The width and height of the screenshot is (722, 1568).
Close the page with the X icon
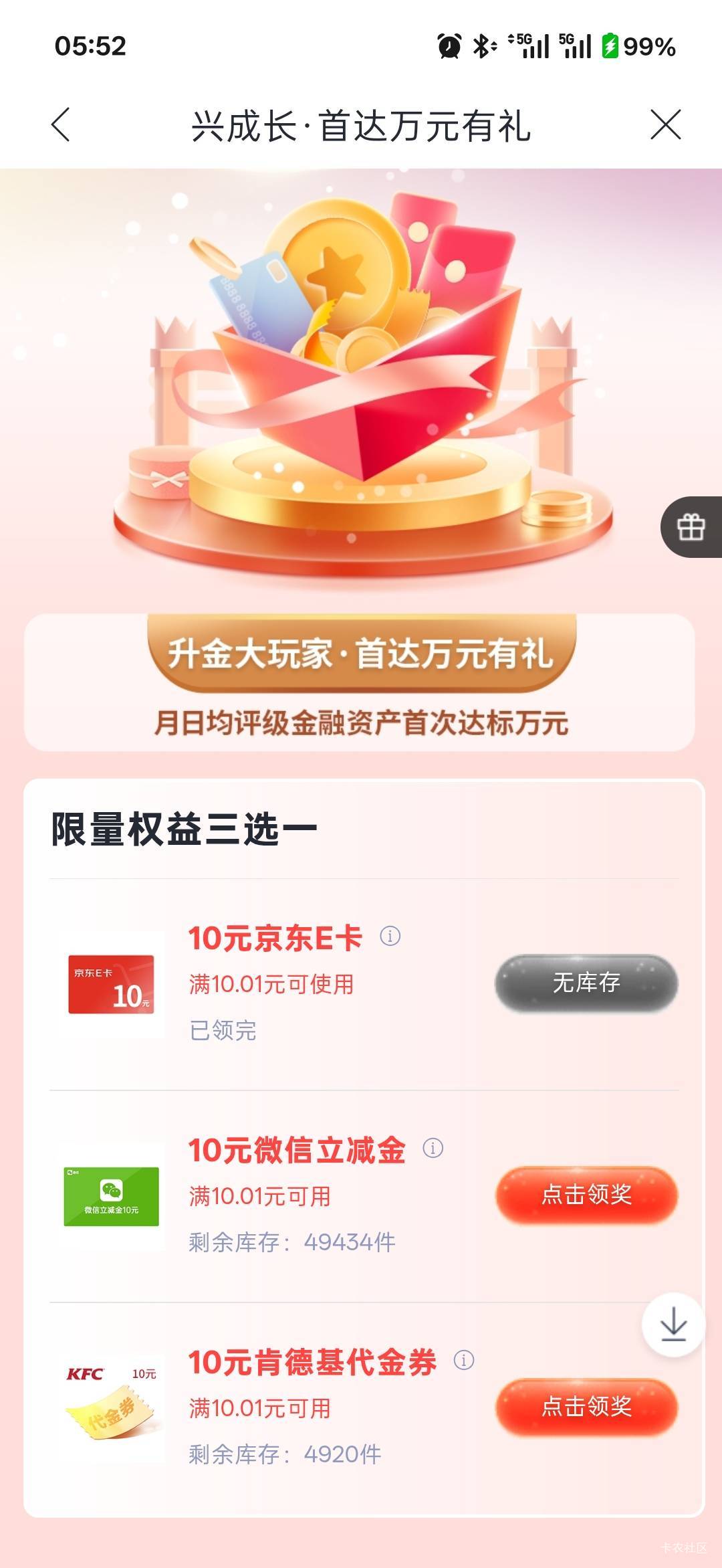point(665,125)
